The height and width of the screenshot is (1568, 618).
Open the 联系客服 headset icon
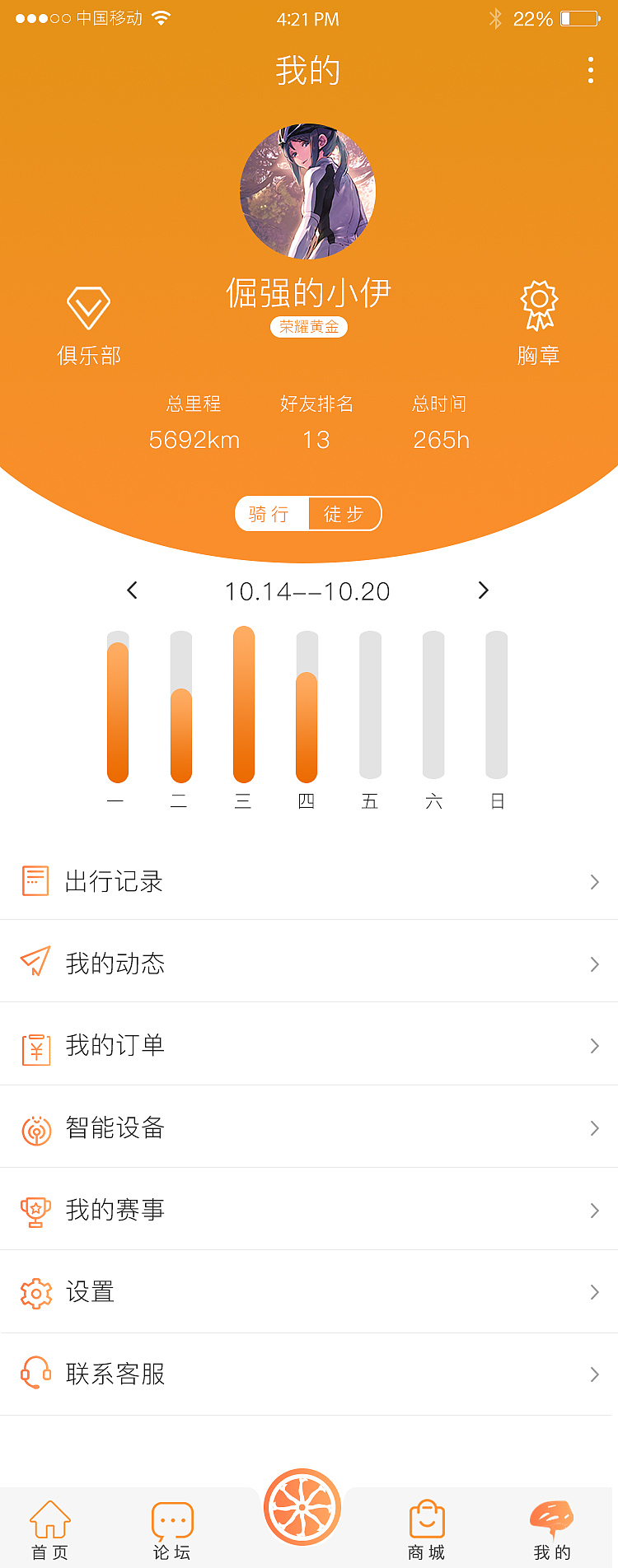click(35, 1374)
